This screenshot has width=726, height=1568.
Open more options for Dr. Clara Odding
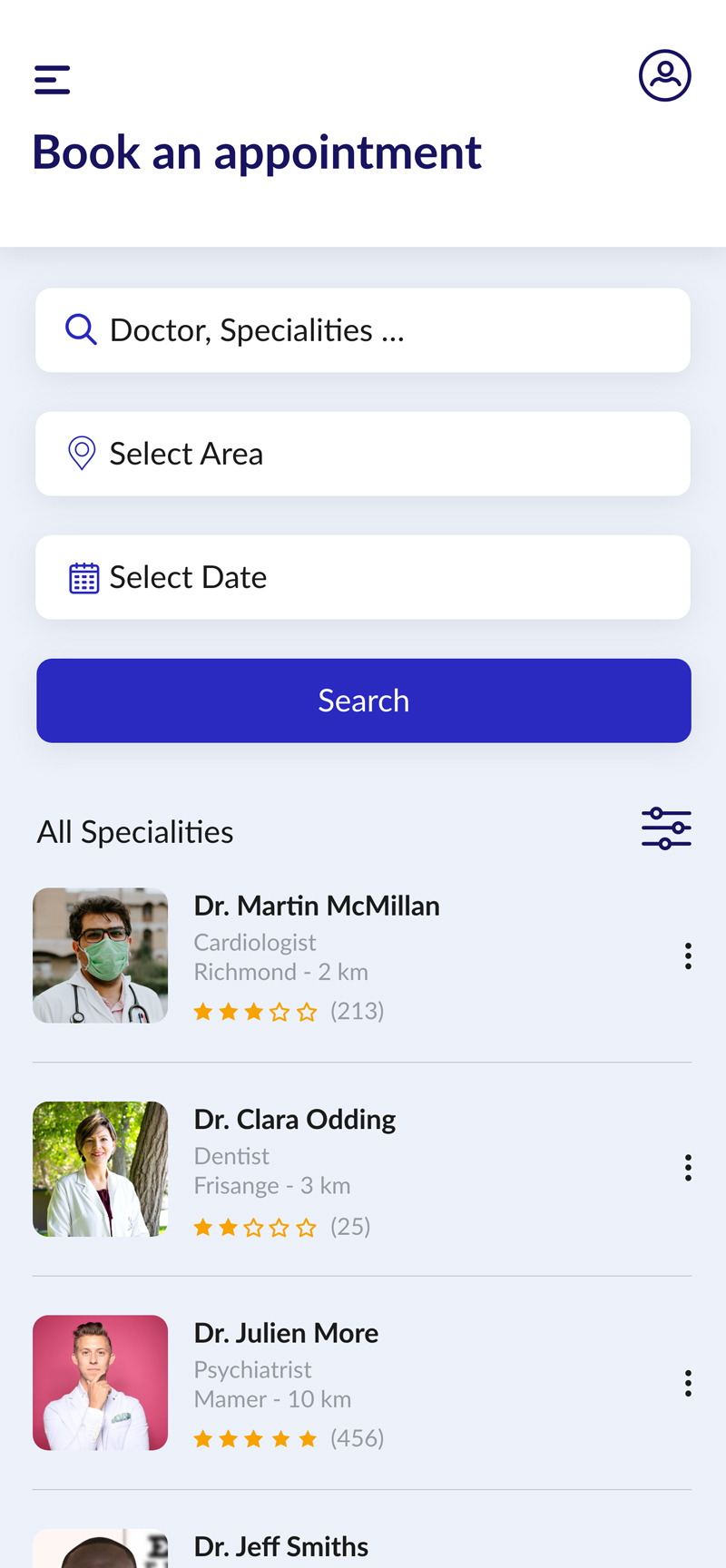688,1168
